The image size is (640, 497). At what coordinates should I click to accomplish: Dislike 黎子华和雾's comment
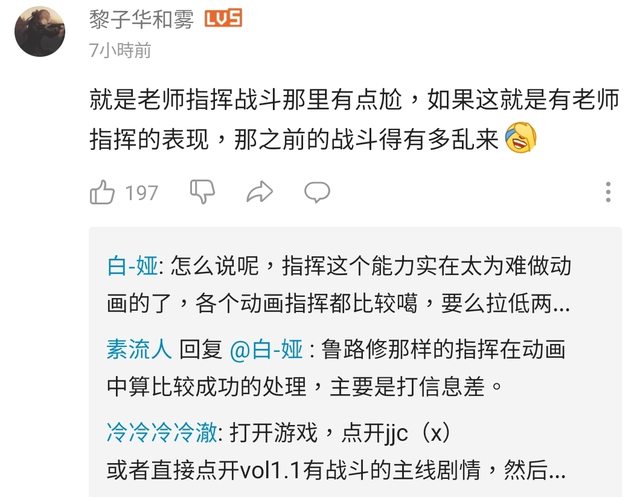203,191
